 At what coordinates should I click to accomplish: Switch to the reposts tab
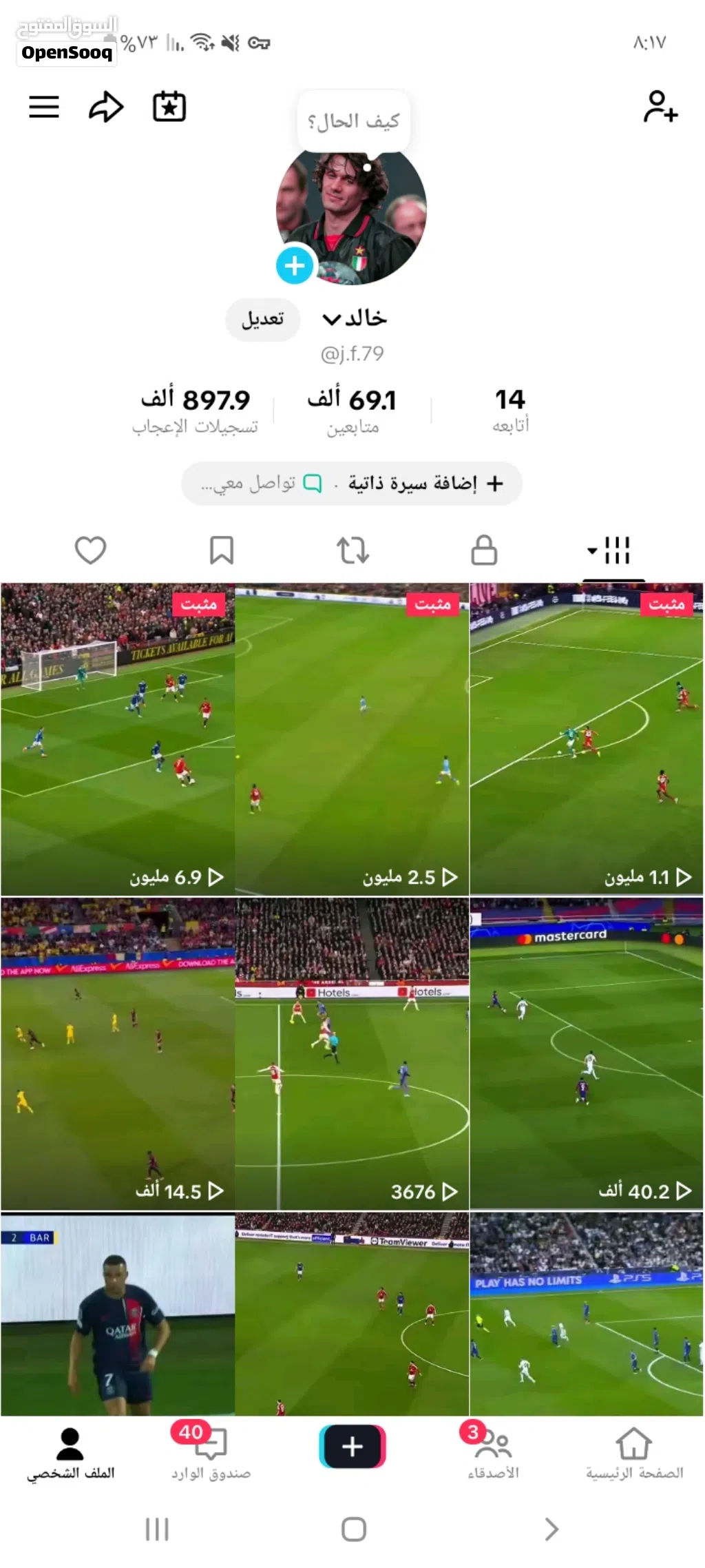tap(352, 550)
